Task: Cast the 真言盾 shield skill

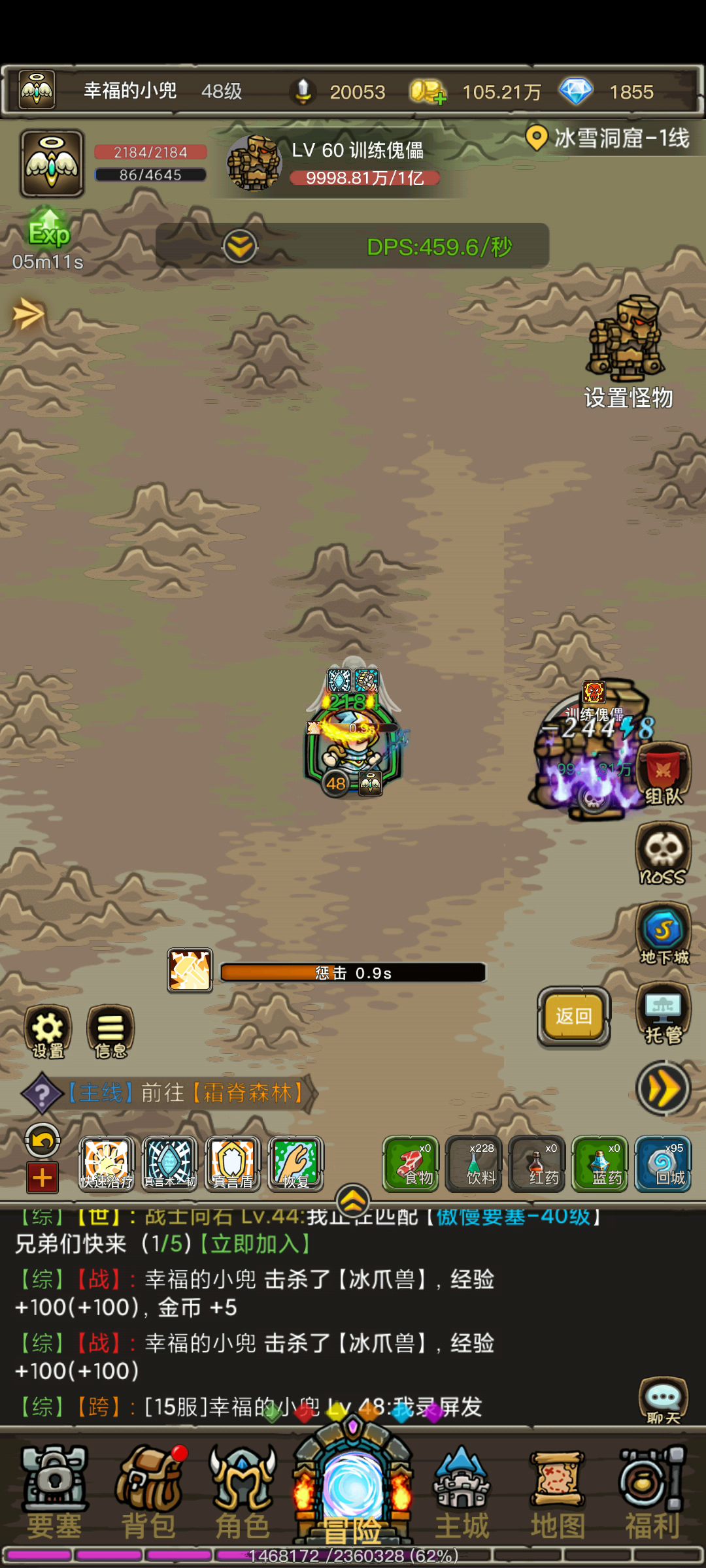Action: pyautogui.click(x=233, y=1164)
